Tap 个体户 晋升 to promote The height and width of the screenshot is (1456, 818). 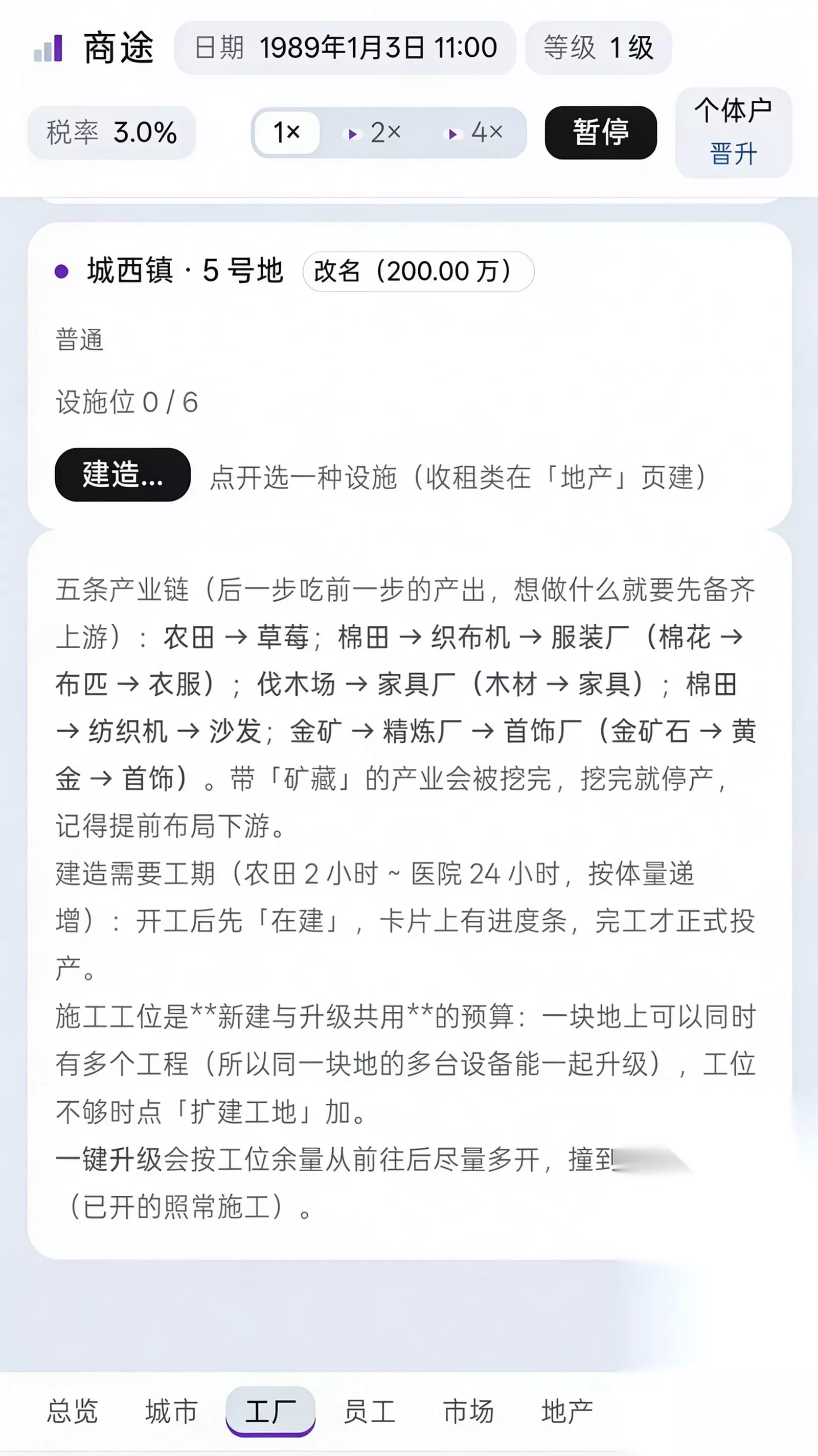(x=733, y=132)
